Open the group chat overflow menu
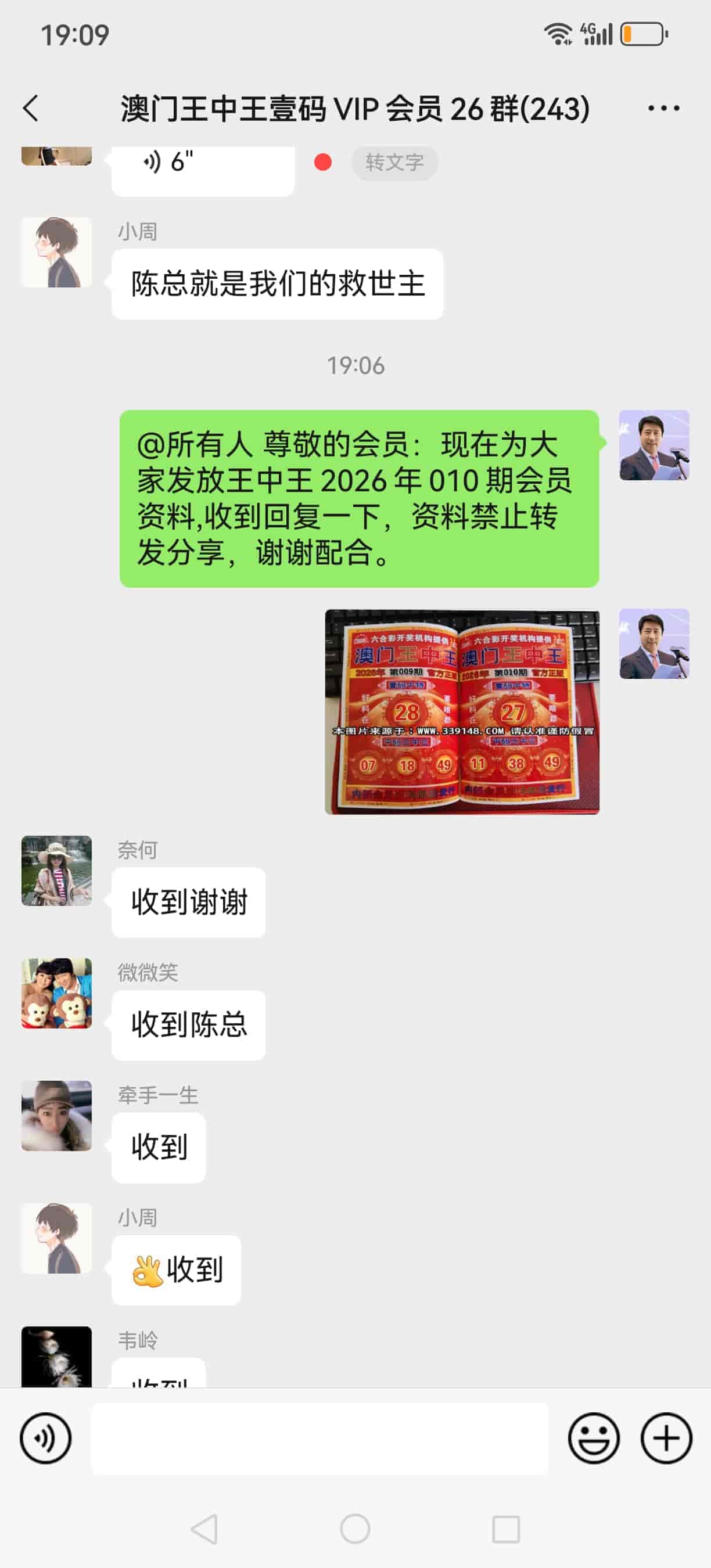This screenshot has width=711, height=1568. click(663, 109)
